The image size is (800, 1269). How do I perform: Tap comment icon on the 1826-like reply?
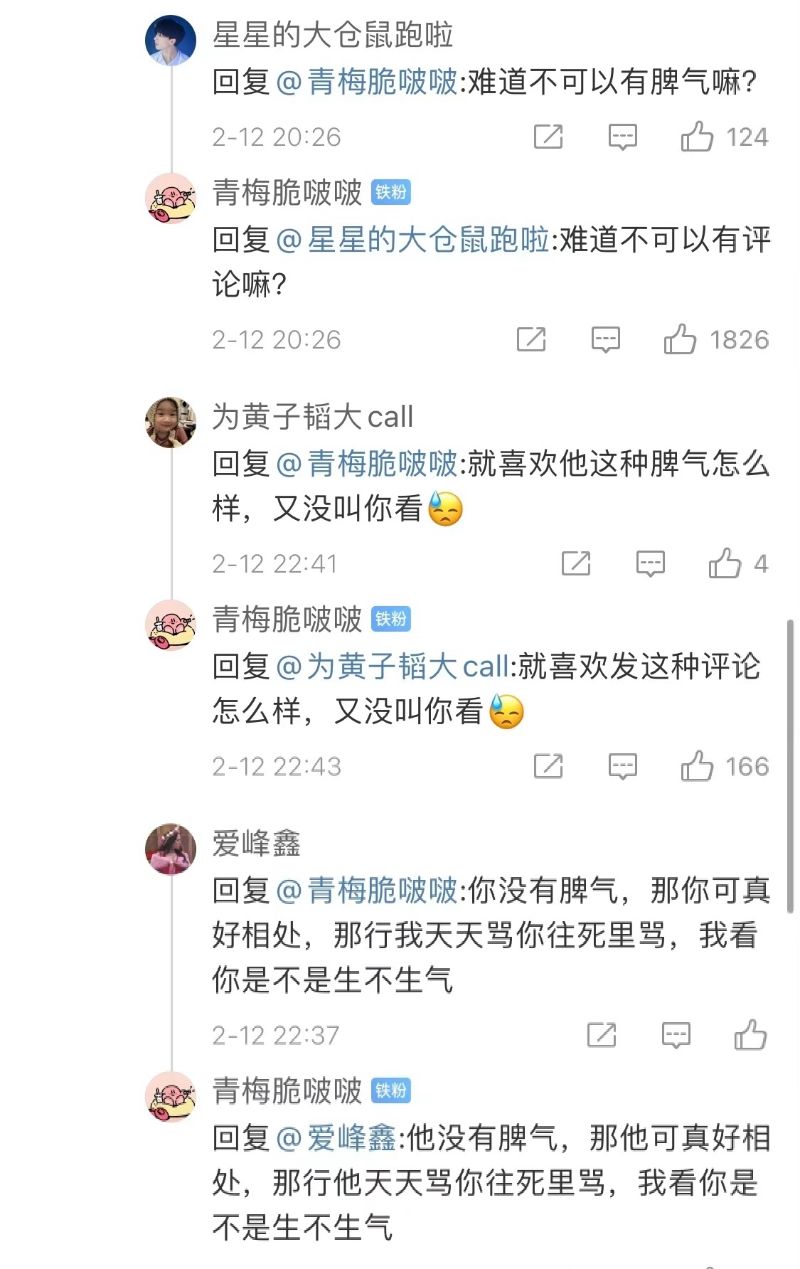pyautogui.click(x=606, y=340)
